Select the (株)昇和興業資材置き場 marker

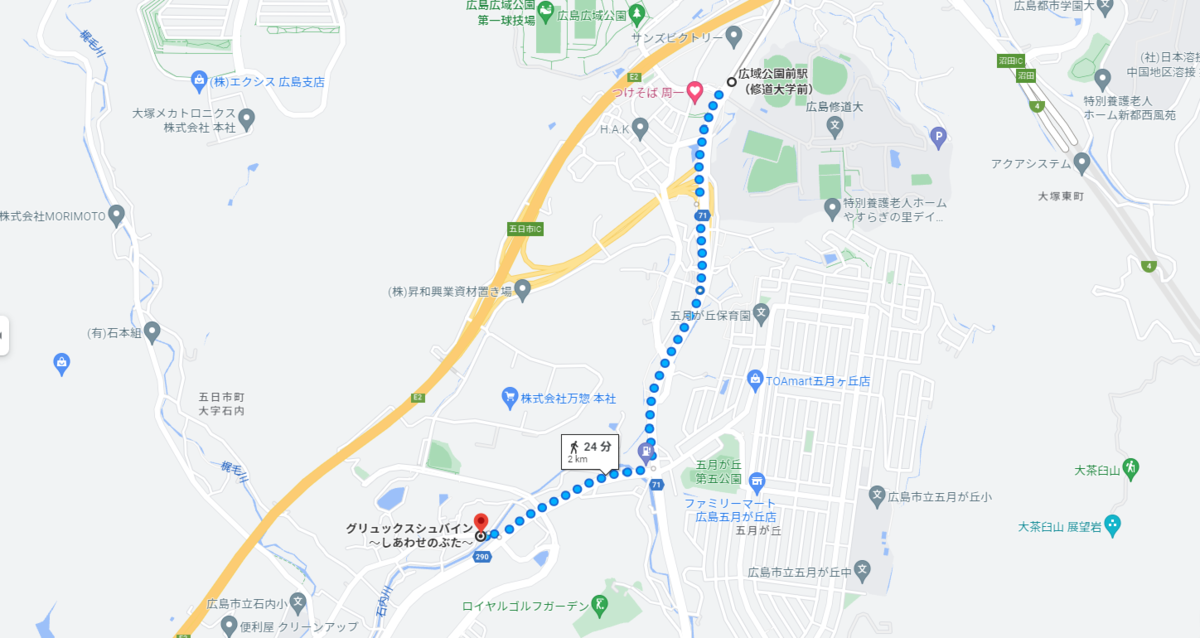pos(522,291)
